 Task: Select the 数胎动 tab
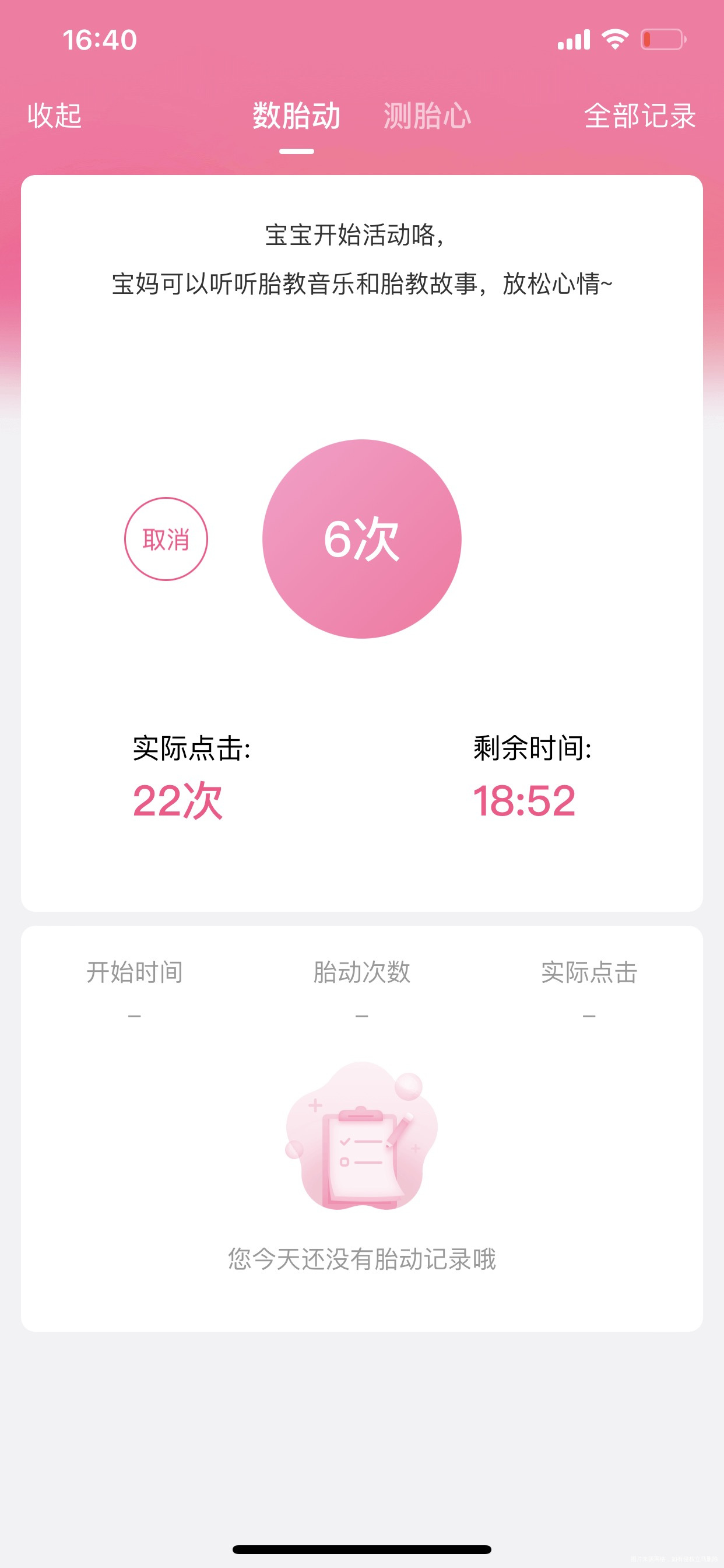point(296,116)
